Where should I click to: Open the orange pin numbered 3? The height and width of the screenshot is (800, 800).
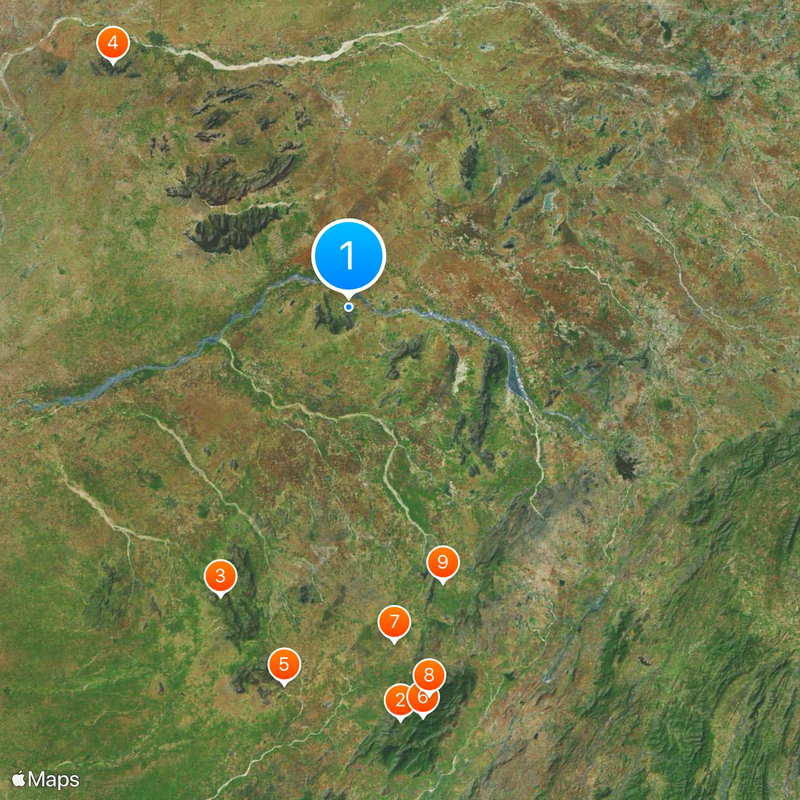(x=220, y=576)
